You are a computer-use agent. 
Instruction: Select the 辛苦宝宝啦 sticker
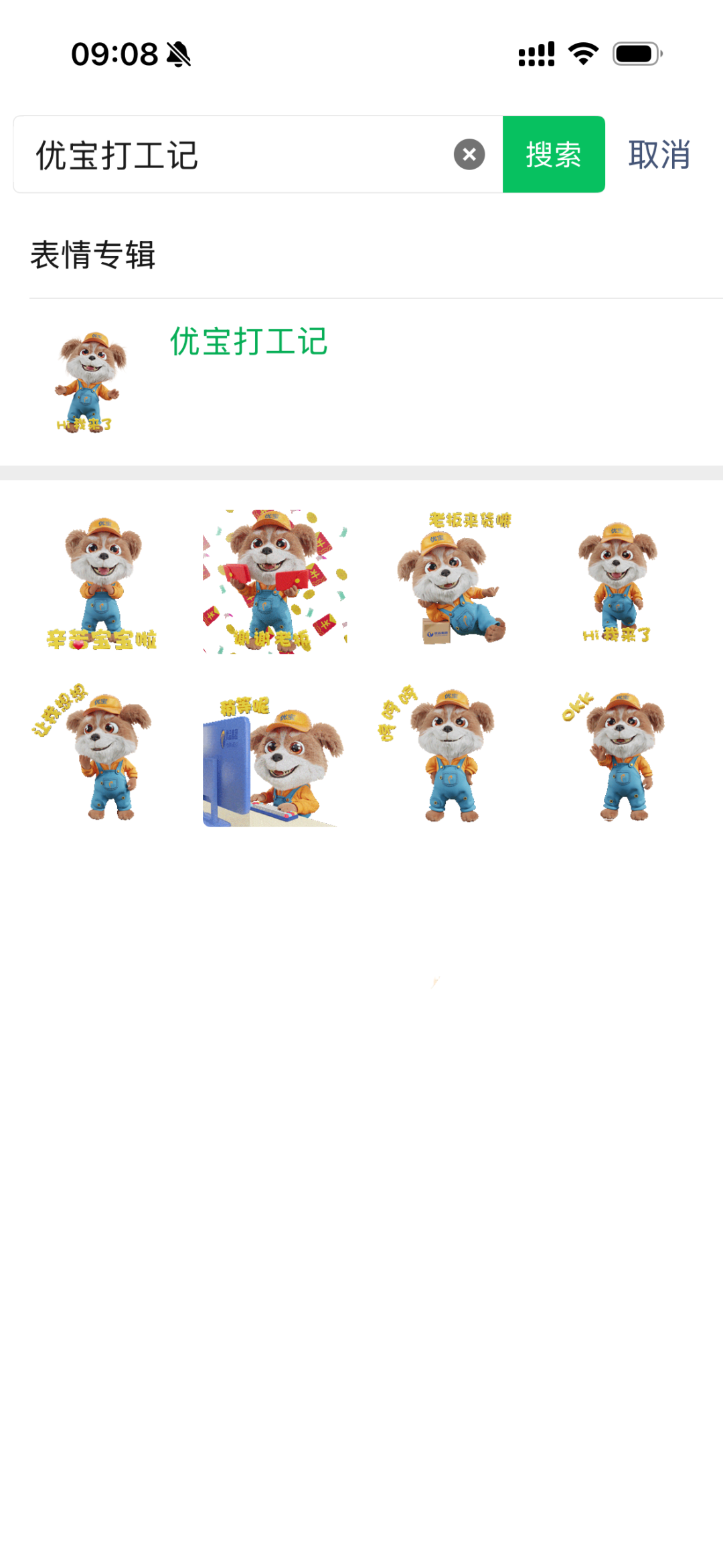point(101,581)
